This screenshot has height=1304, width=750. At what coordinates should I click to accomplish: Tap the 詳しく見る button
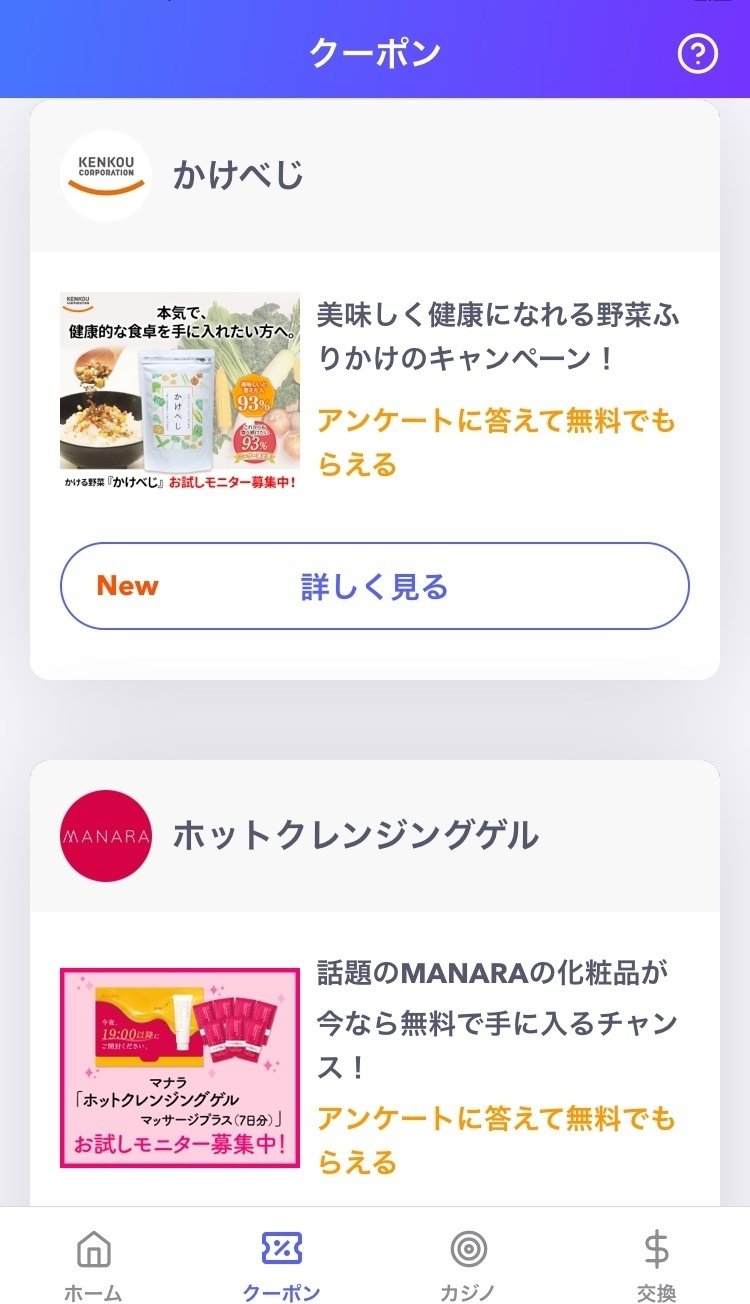click(374, 585)
